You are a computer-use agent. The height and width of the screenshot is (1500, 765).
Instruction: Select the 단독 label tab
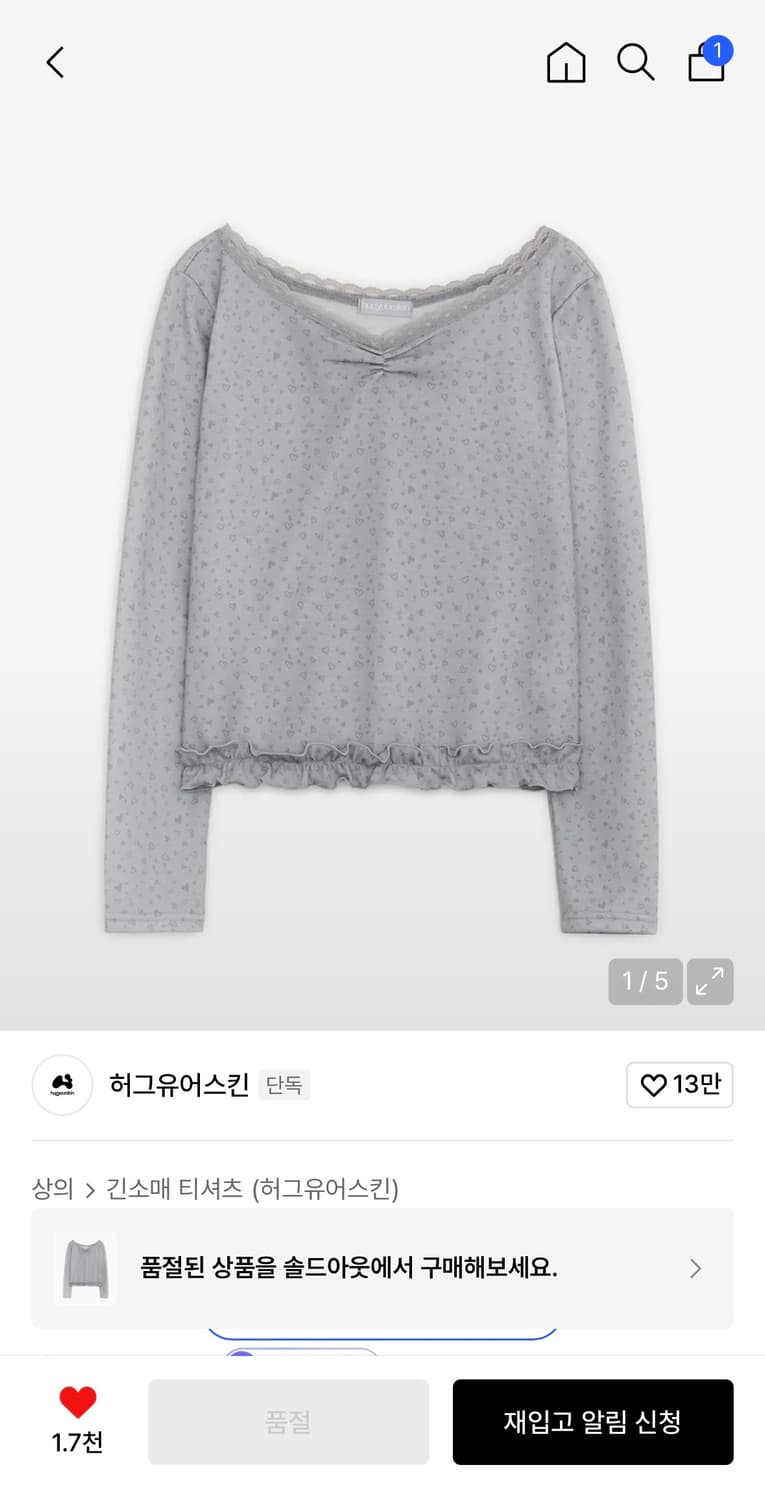click(x=285, y=1084)
